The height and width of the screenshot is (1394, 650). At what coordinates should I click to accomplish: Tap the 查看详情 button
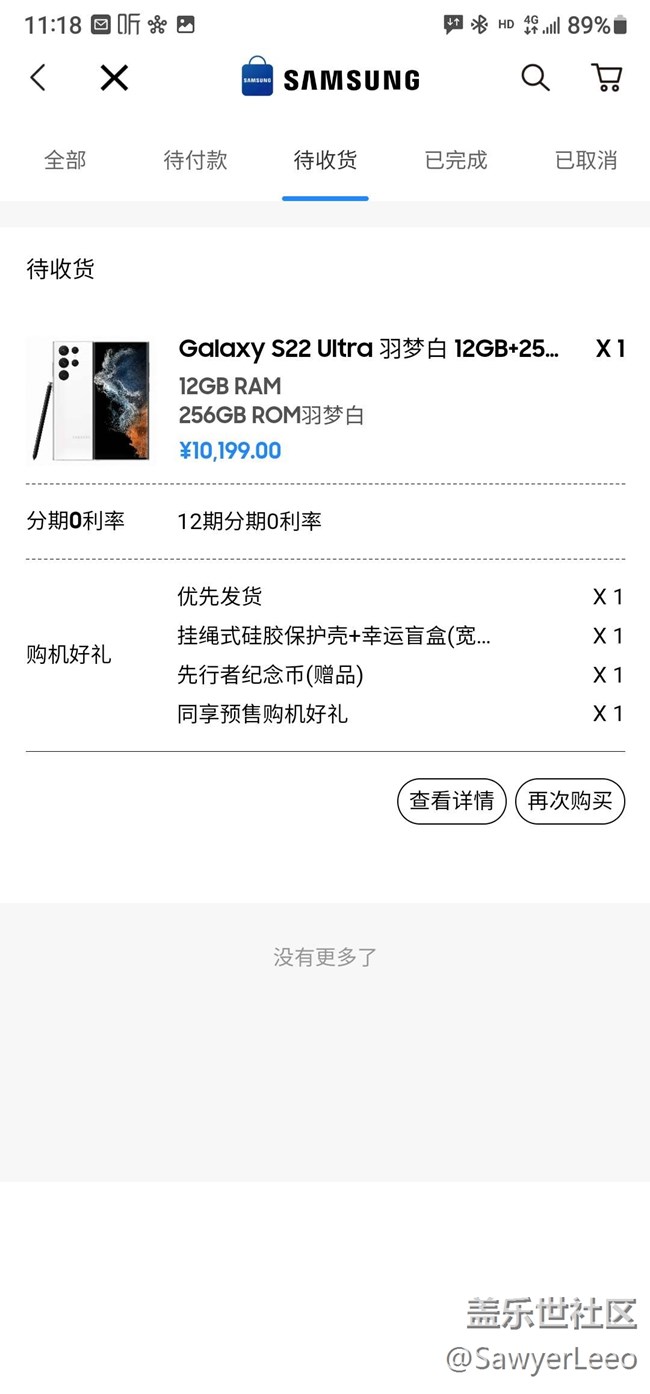click(x=452, y=801)
